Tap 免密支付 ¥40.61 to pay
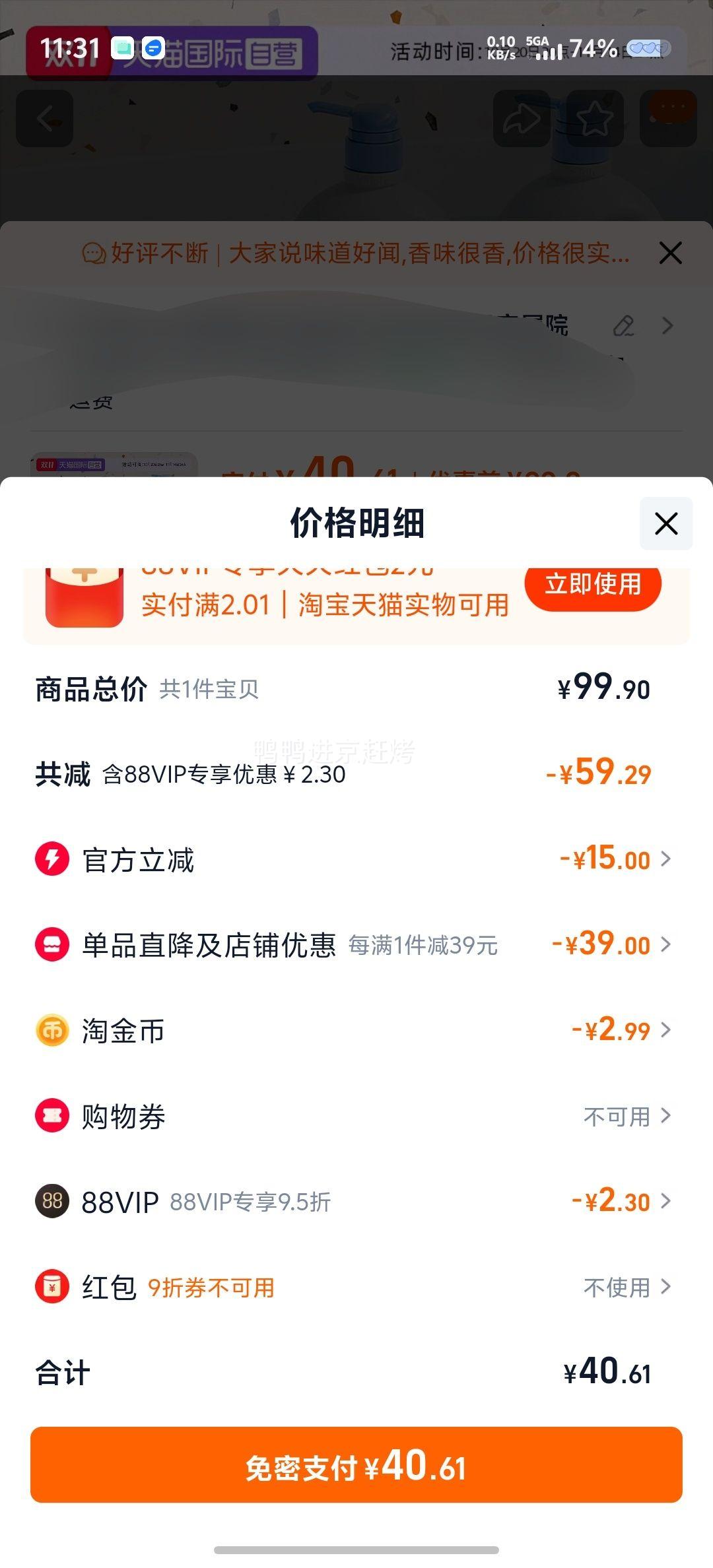Viewport: 713px width, 1568px height. point(356,1466)
